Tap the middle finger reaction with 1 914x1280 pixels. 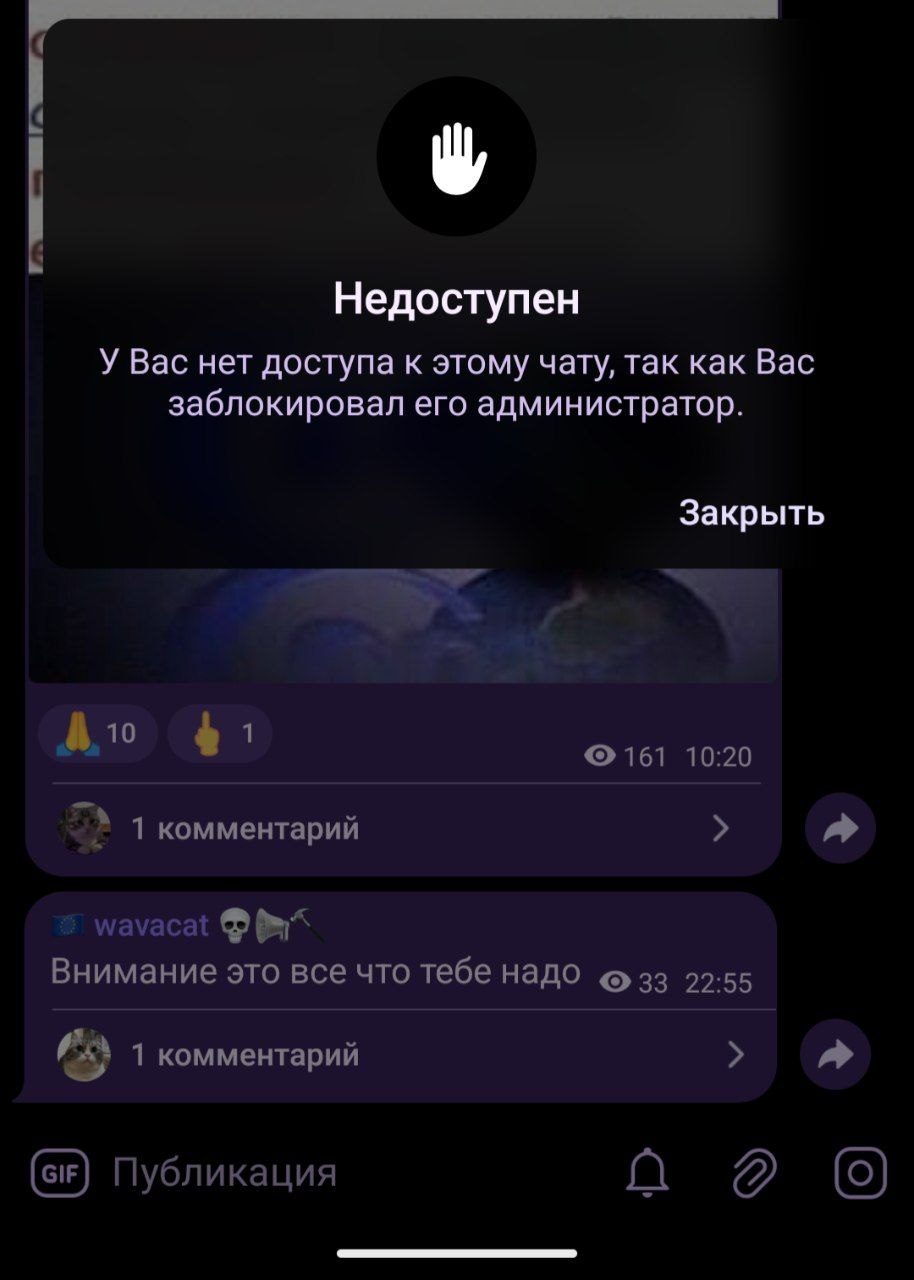221,735
